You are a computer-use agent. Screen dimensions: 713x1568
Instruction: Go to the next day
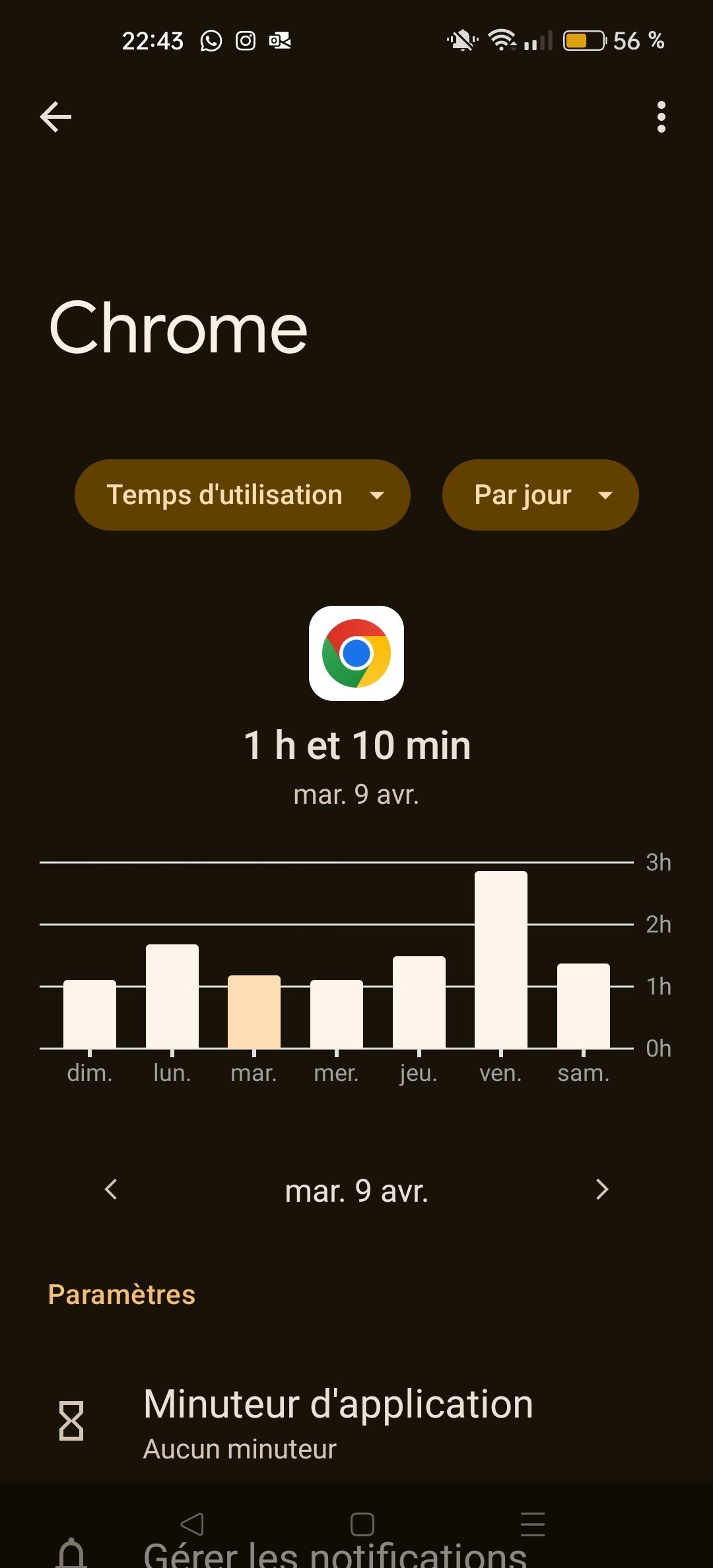(x=601, y=1190)
